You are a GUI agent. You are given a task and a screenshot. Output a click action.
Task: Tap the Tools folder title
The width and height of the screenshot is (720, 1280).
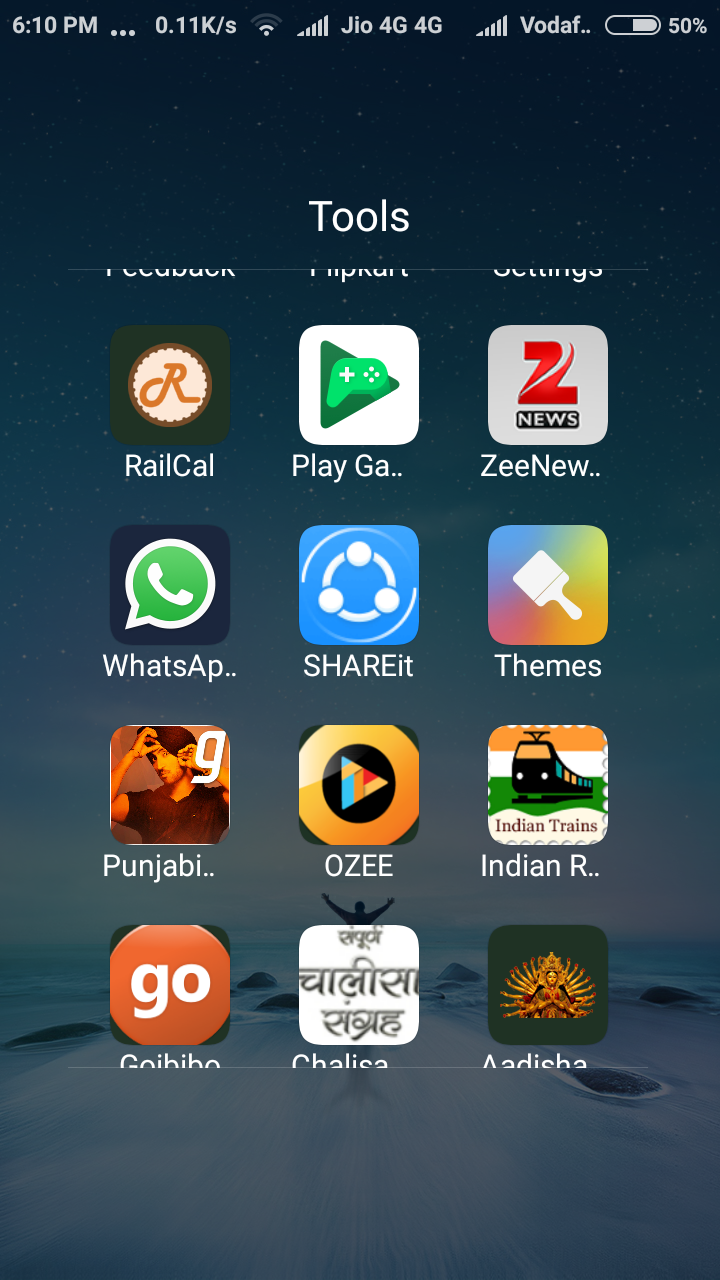tap(359, 216)
